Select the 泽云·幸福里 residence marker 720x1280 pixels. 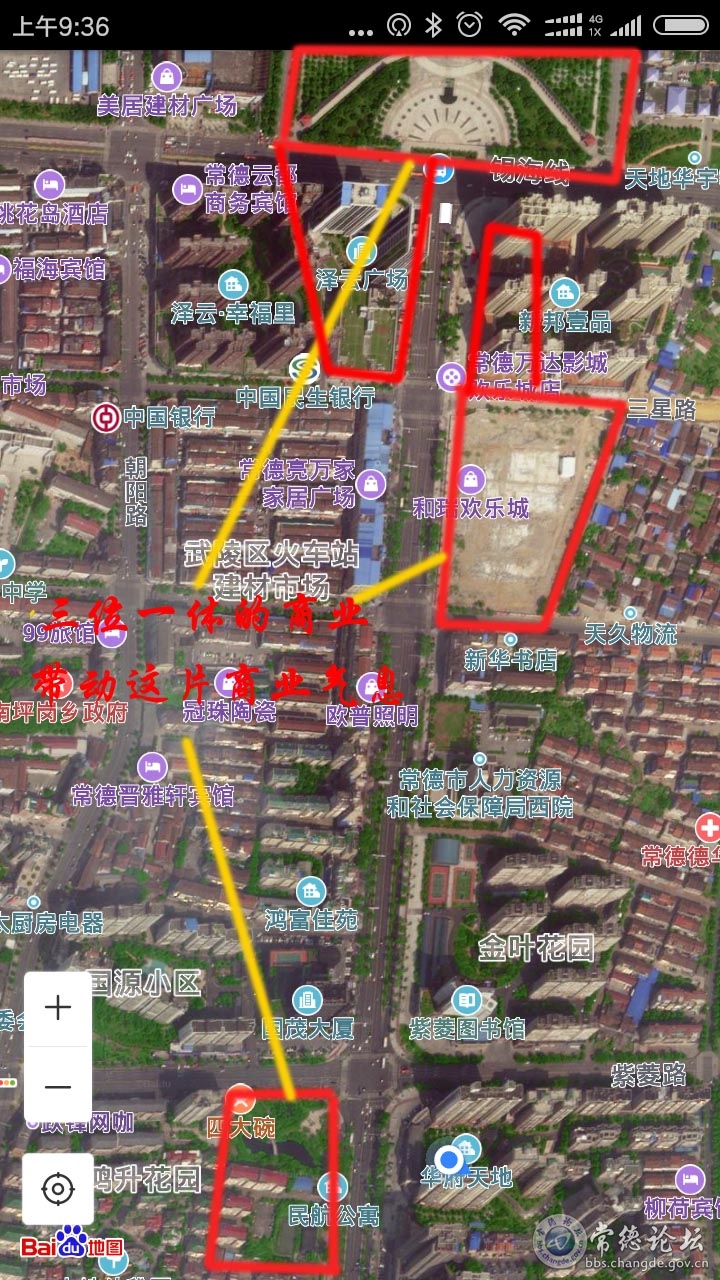coord(233,285)
